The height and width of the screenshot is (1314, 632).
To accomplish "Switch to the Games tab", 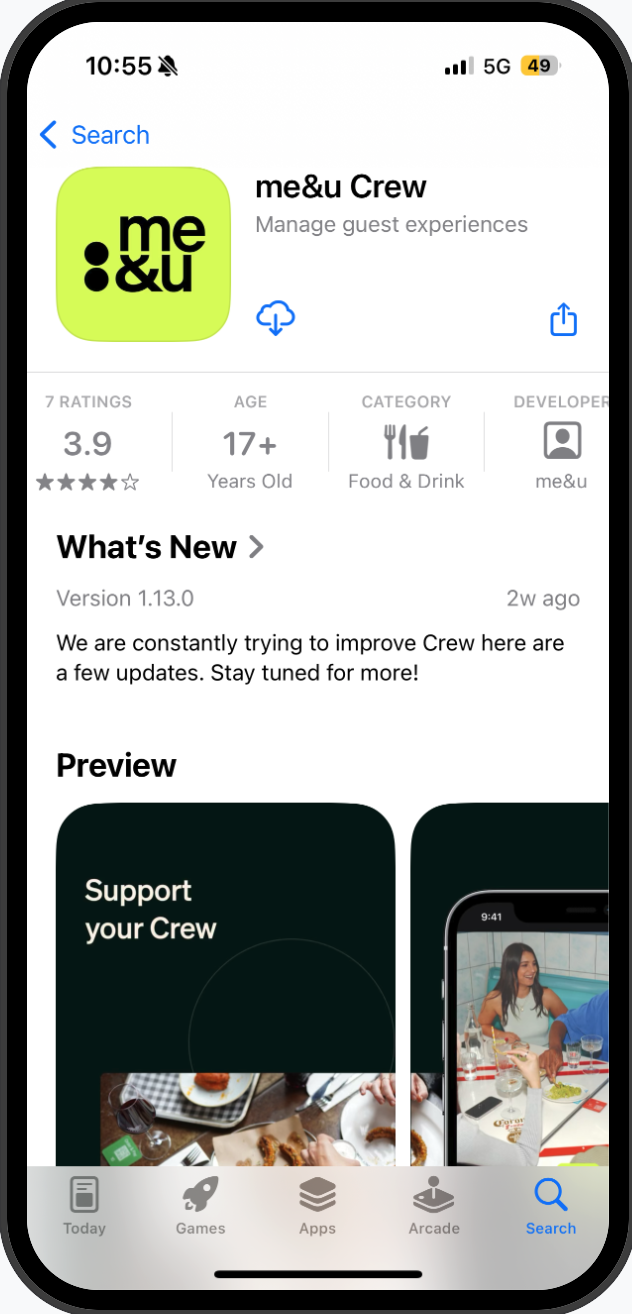I will point(200,1206).
